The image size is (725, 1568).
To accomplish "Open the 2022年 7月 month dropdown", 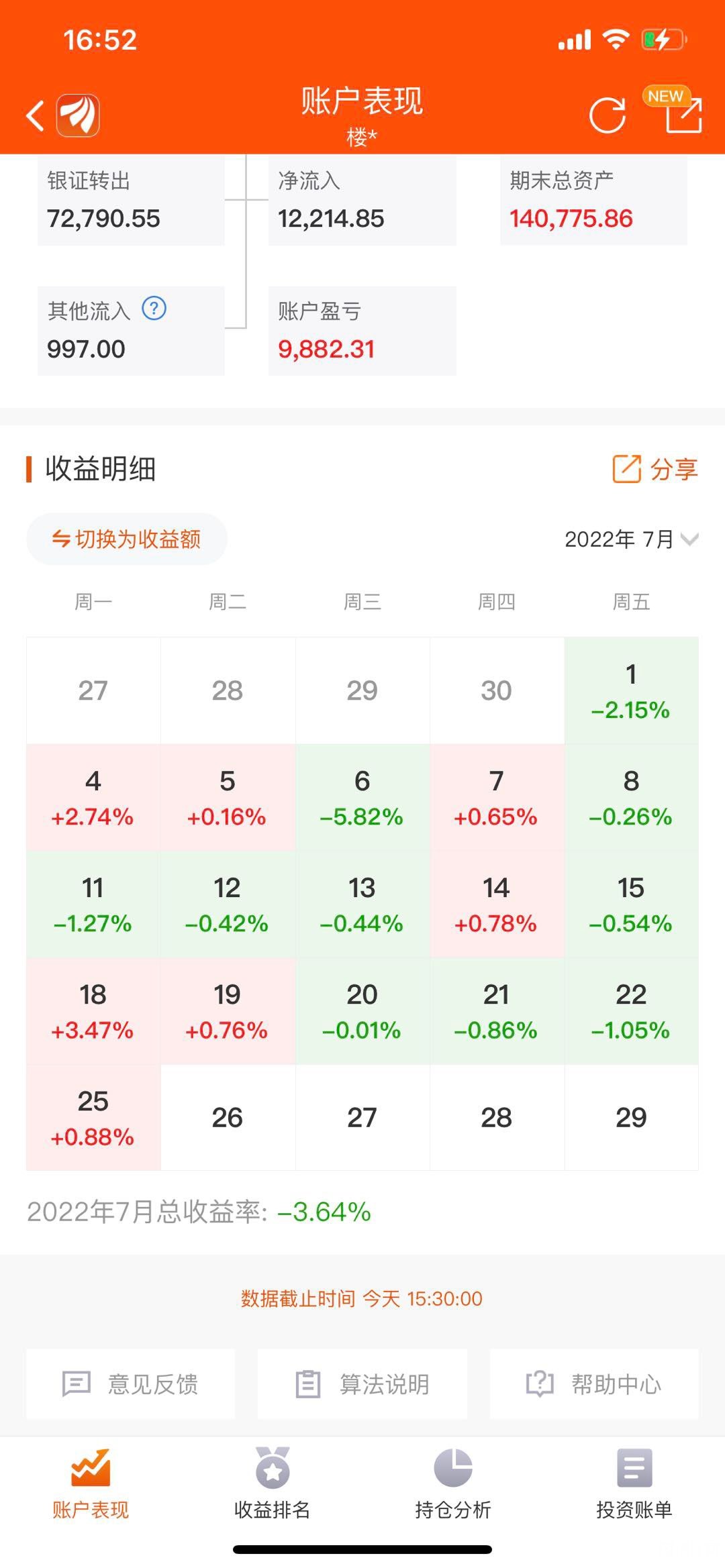I will pos(632,539).
